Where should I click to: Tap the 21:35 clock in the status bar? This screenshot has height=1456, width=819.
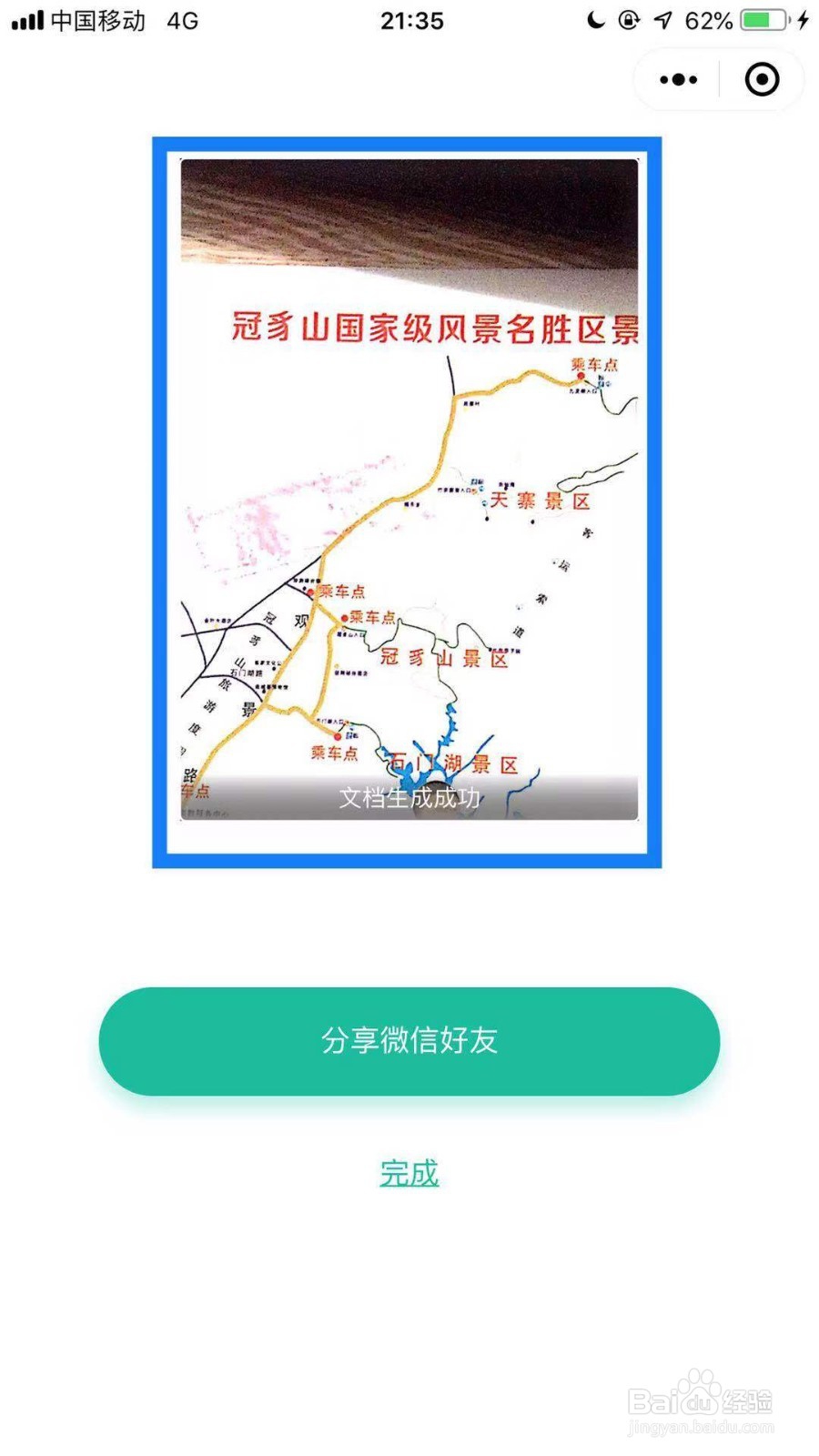(x=409, y=20)
